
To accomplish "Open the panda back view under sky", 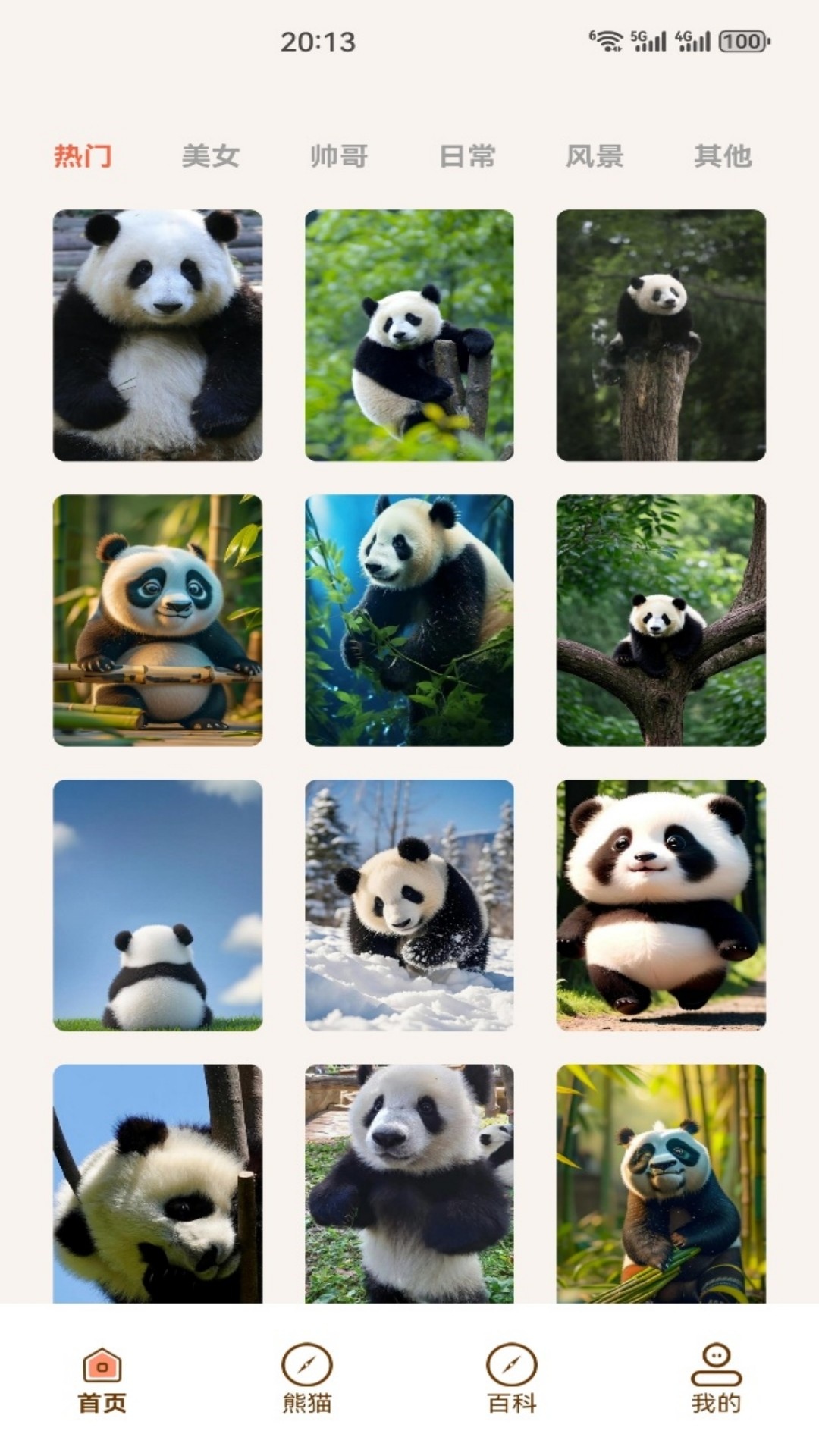I will pyautogui.click(x=158, y=905).
